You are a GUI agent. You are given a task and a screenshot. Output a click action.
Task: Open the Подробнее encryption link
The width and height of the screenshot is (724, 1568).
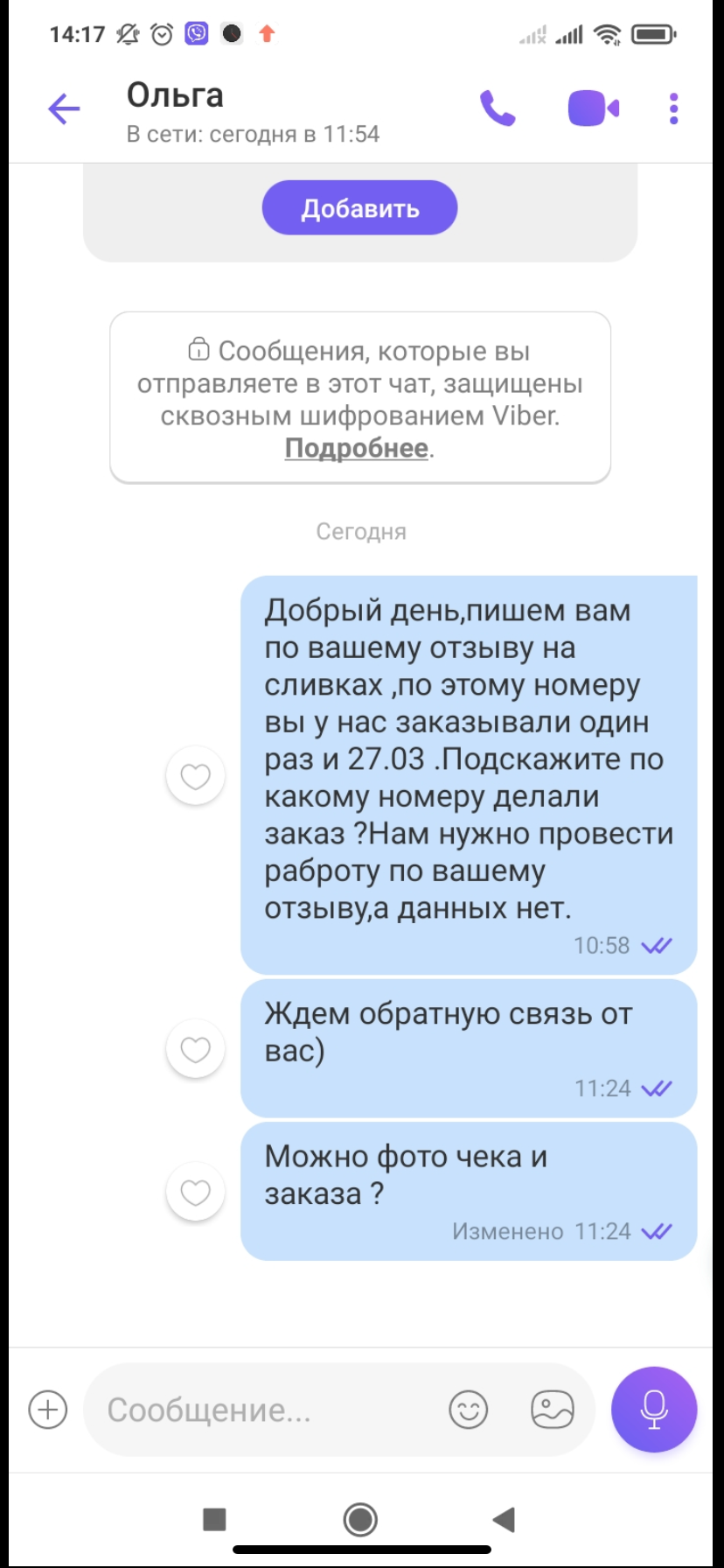click(356, 448)
